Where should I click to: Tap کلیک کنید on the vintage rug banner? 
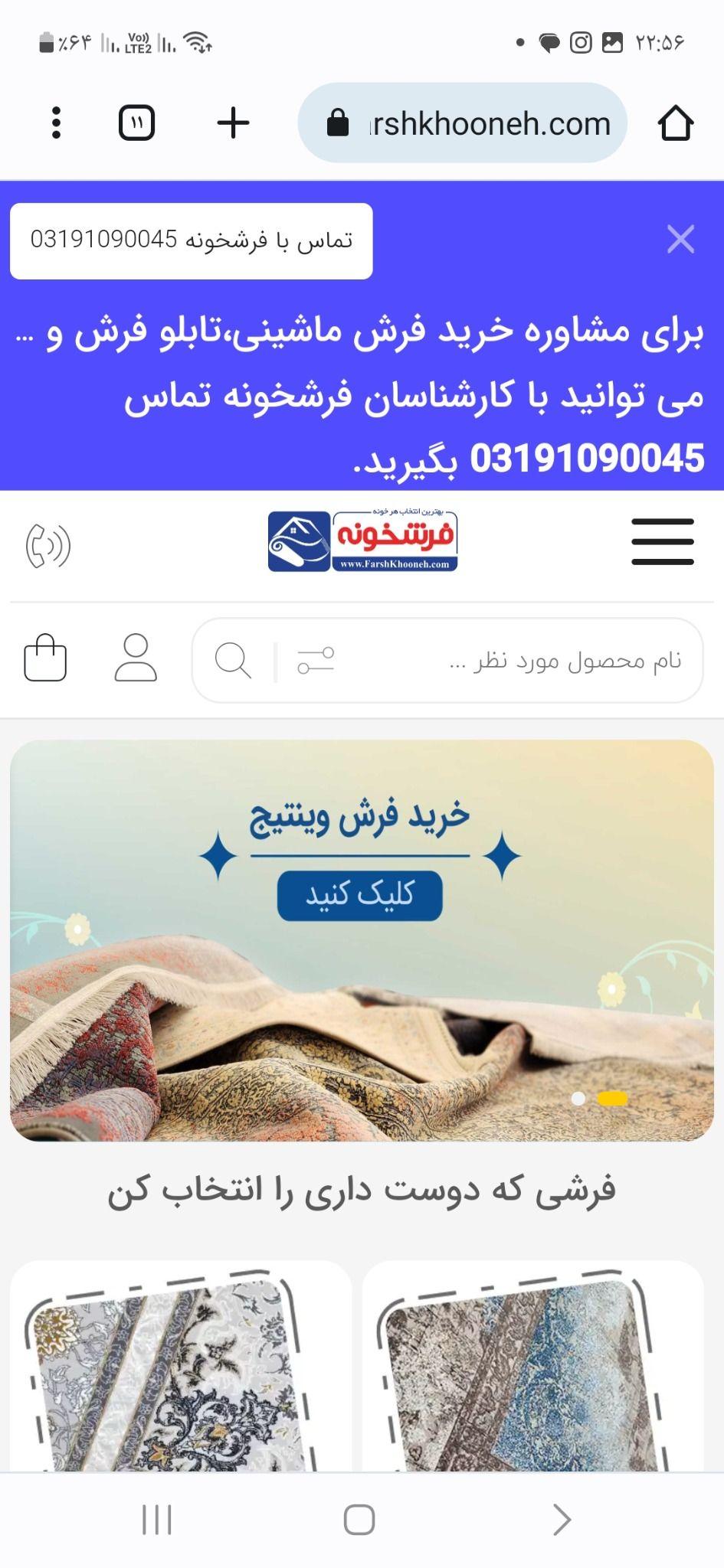[359, 894]
